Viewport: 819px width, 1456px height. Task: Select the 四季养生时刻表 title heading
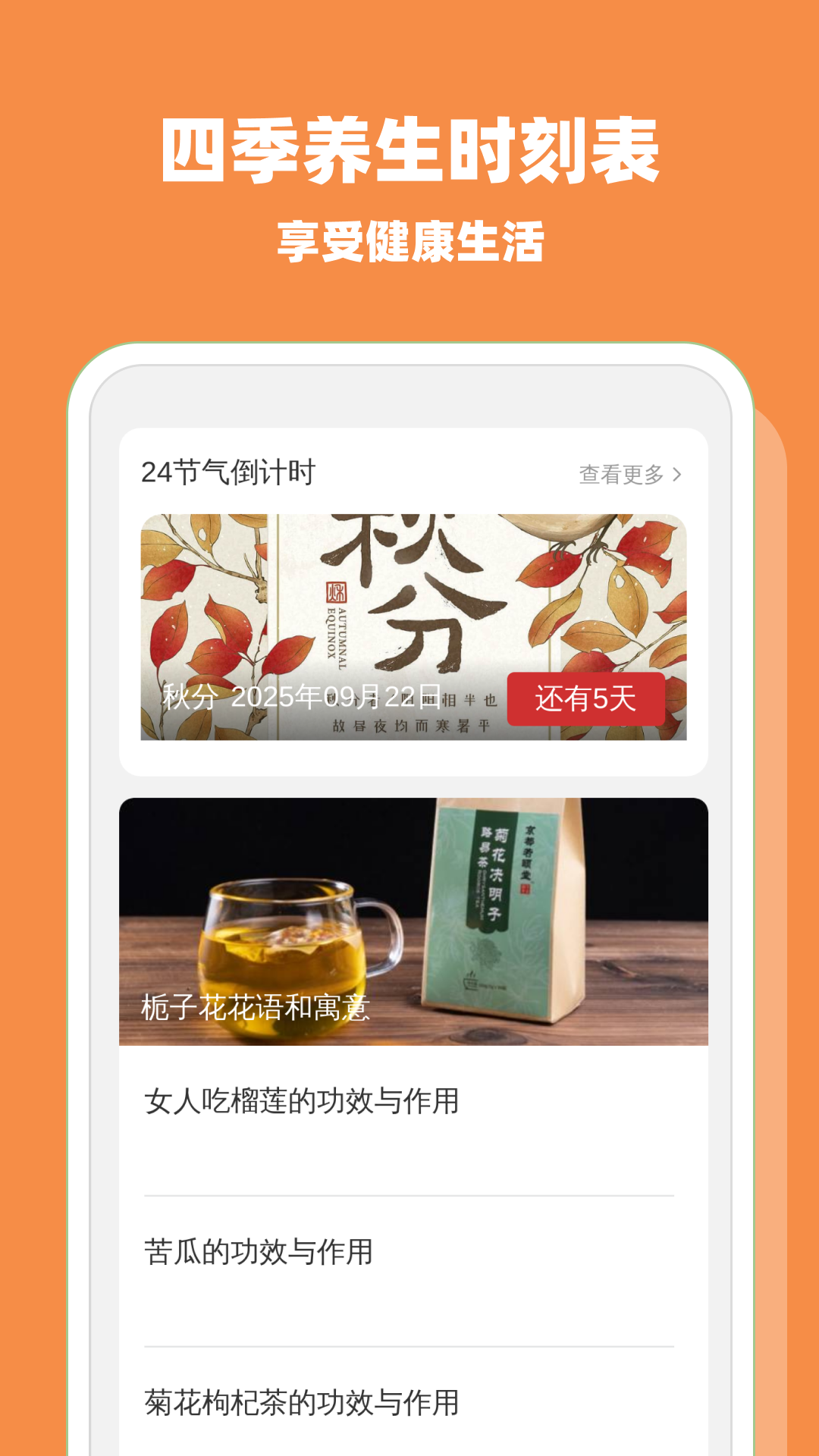pyautogui.click(x=409, y=149)
